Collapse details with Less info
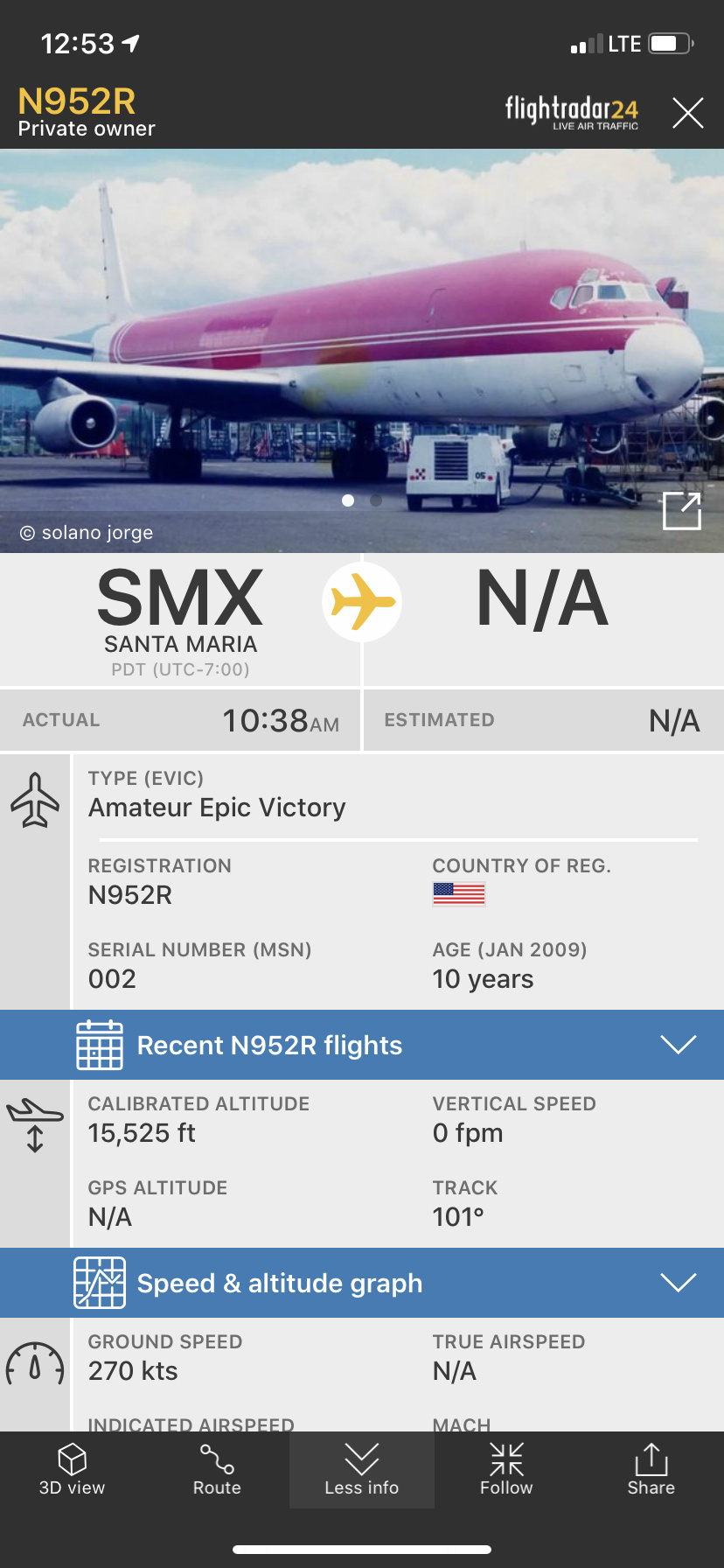Image resolution: width=724 pixels, height=1568 pixels. (x=362, y=1470)
